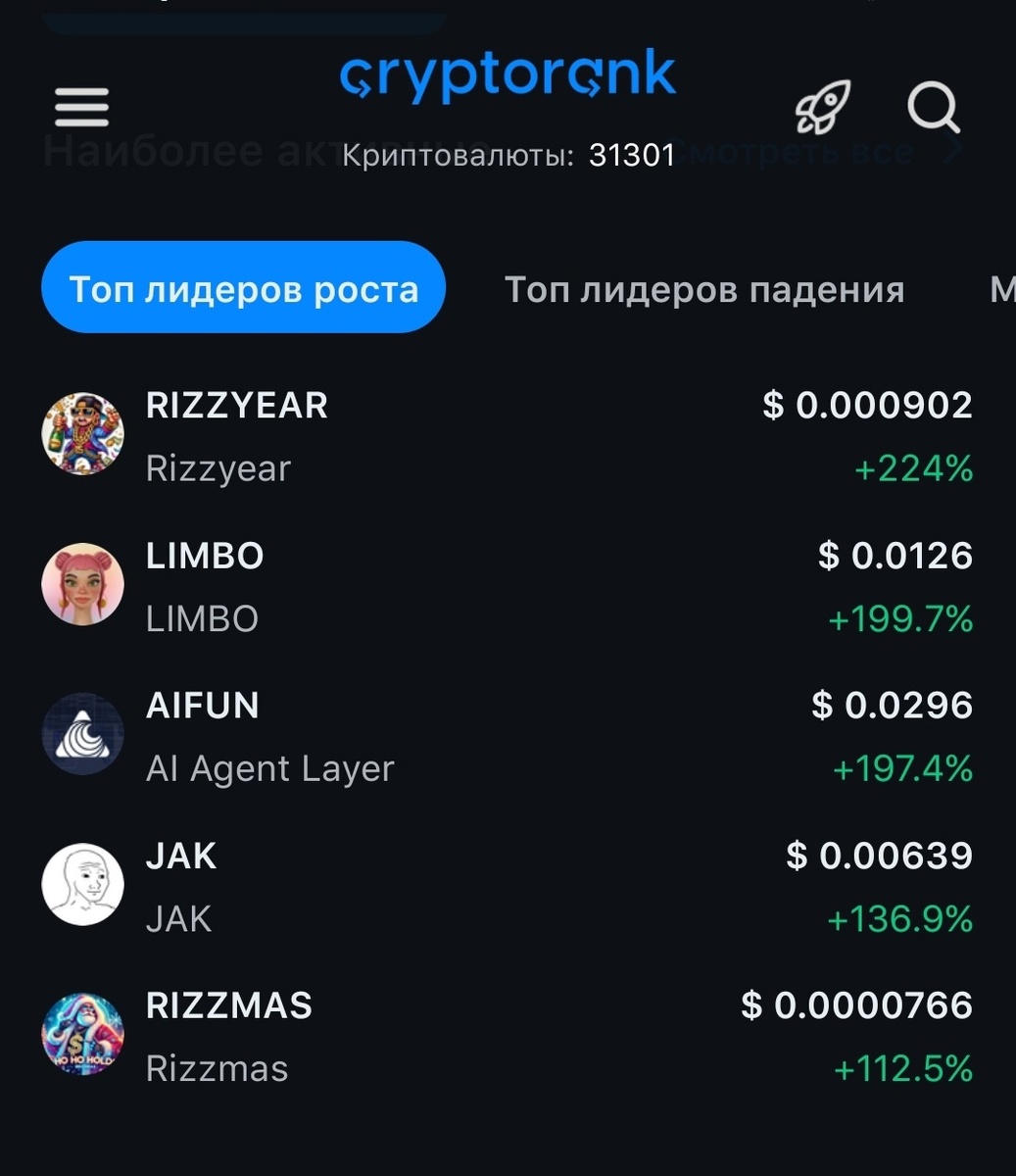This screenshot has height=1176, width=1016.
Task: Select the Топ лидеров роста tab
Action: pos(243,289)
